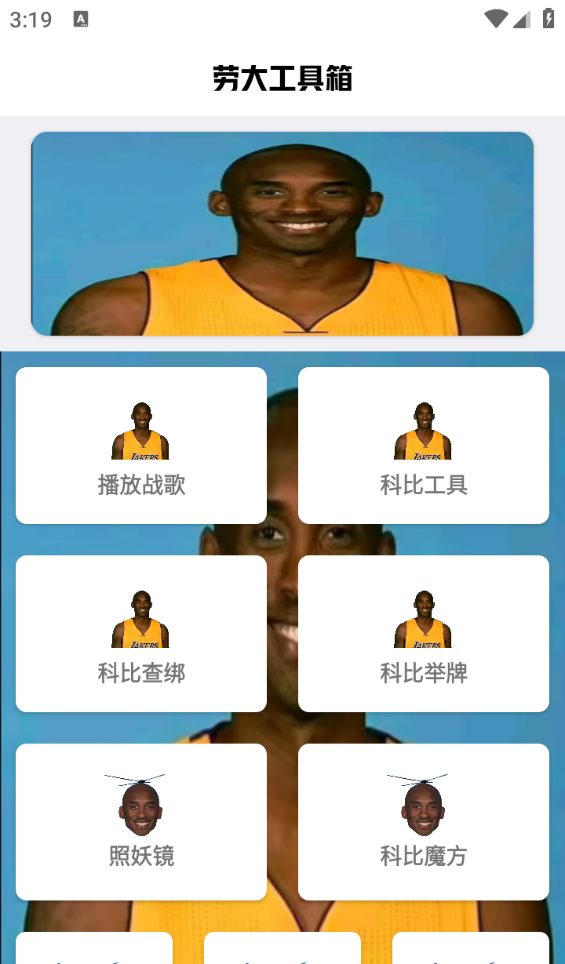This screenshot has width=565, height=964.
Task: Select the 科比查绑 tile
Action: point(141,633)
